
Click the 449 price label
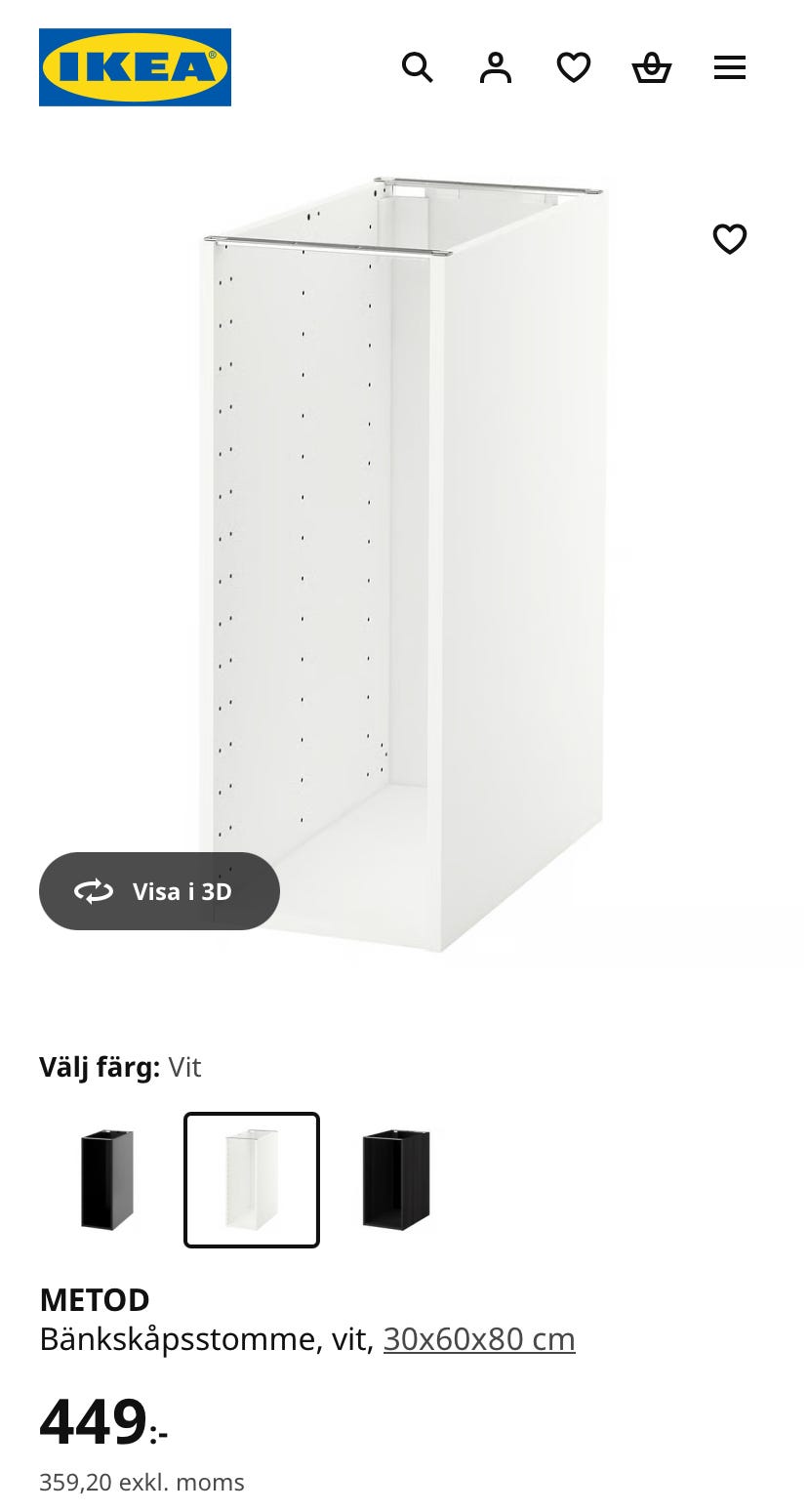click(93, 1424)
